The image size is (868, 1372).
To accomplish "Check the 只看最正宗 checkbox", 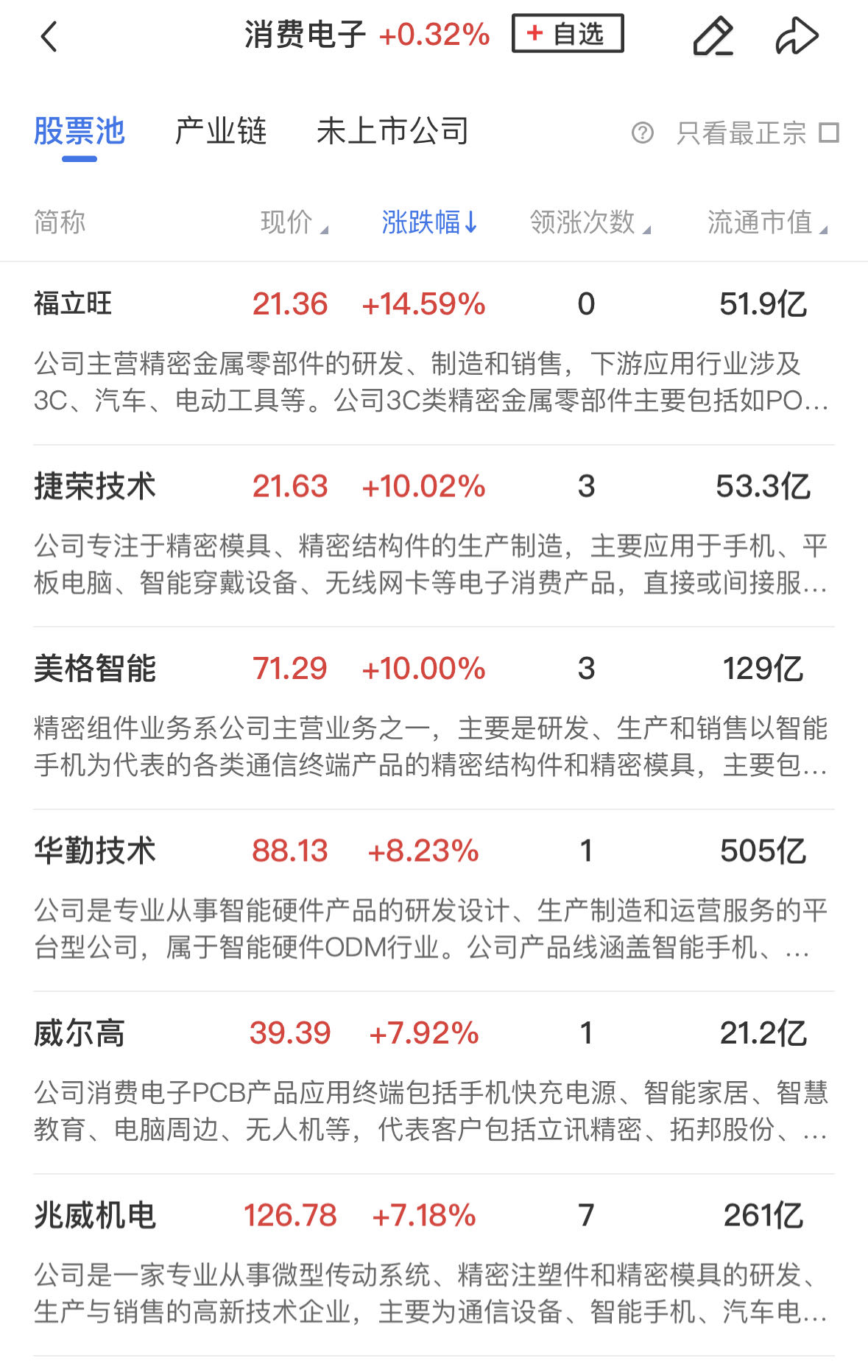I will point(829,133).
